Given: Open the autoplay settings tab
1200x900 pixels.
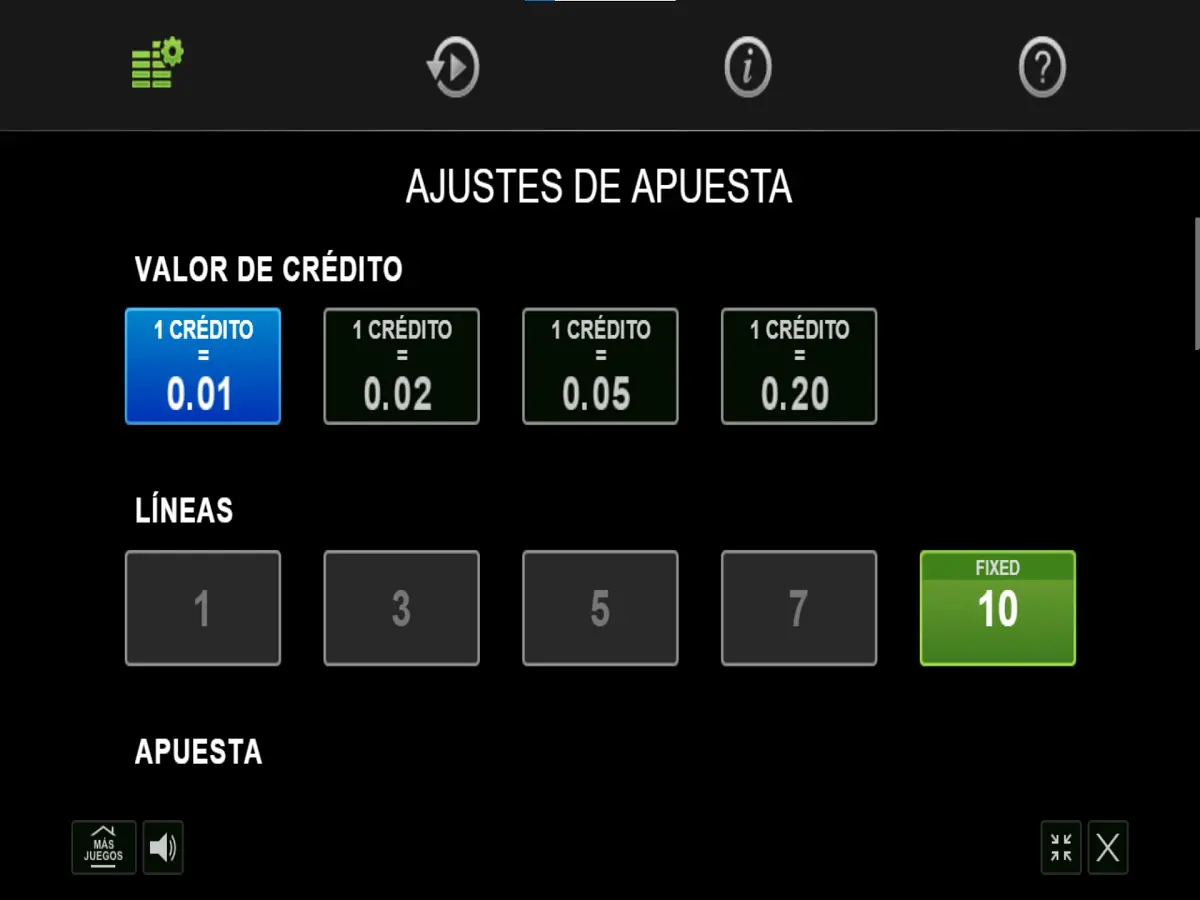Looking at the screenshot, I should click(452, 67).
